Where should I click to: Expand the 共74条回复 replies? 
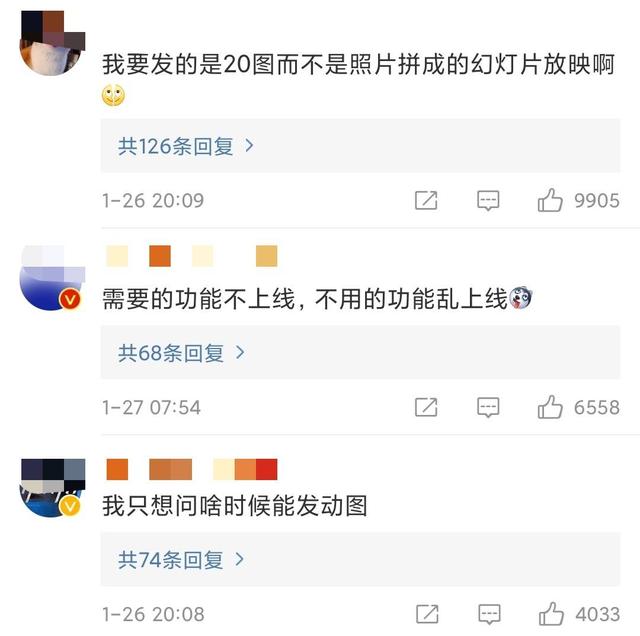click(x=181, y=560)
